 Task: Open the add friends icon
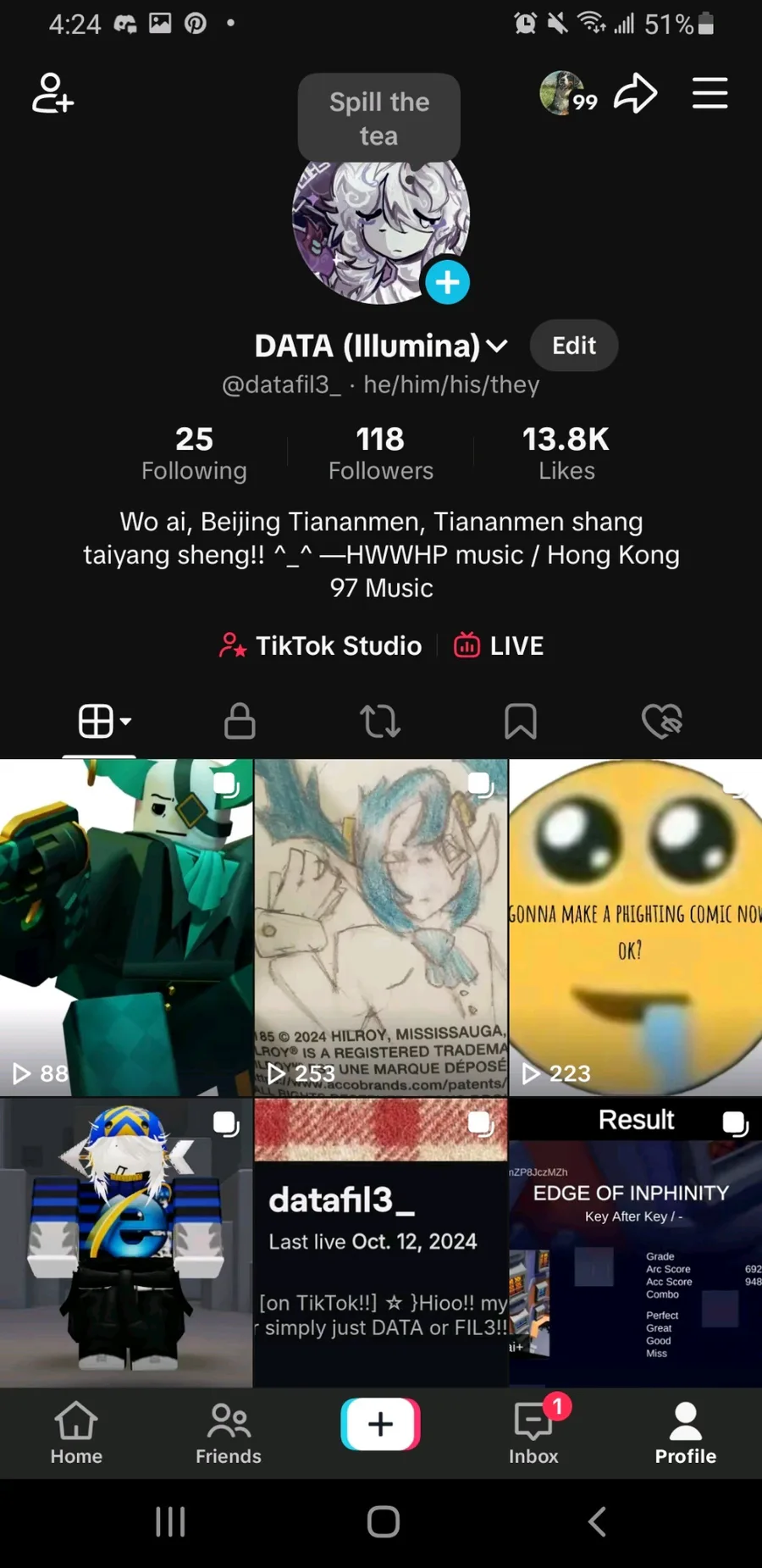tap(52, 93)
